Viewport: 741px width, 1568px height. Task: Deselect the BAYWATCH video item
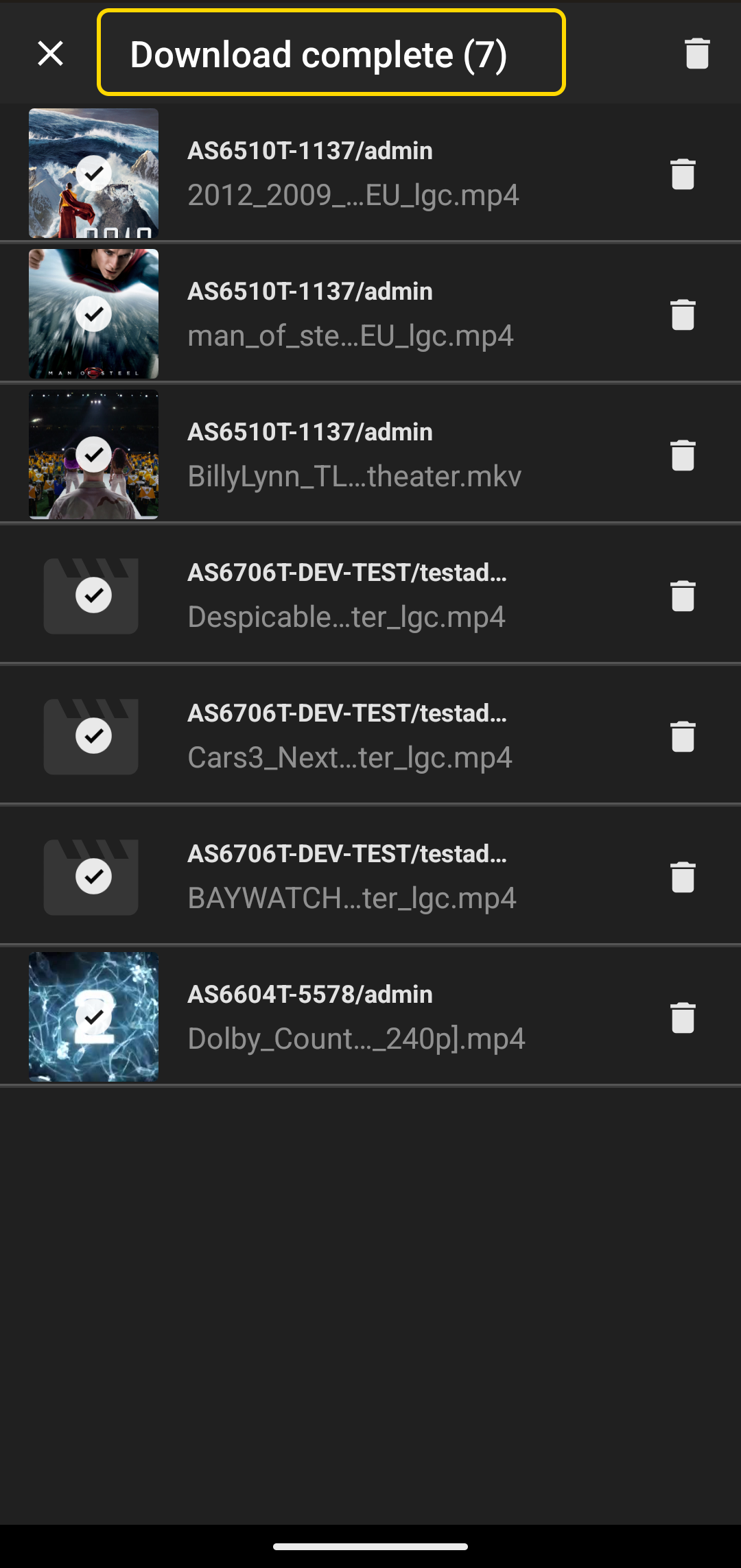tap(94, 877)
